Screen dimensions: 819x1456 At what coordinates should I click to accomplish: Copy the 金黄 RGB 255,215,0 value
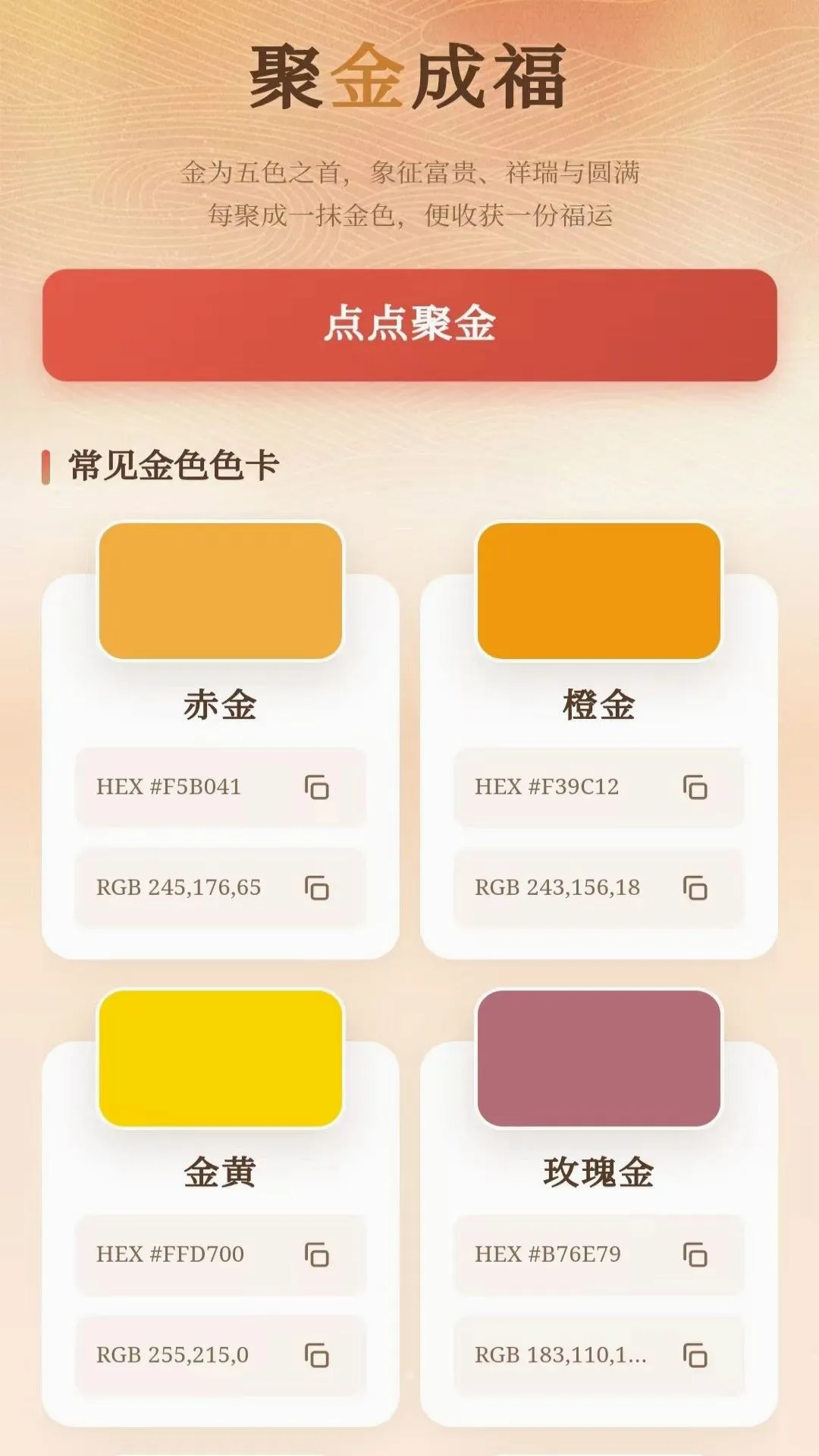[x=316, y=1354]
